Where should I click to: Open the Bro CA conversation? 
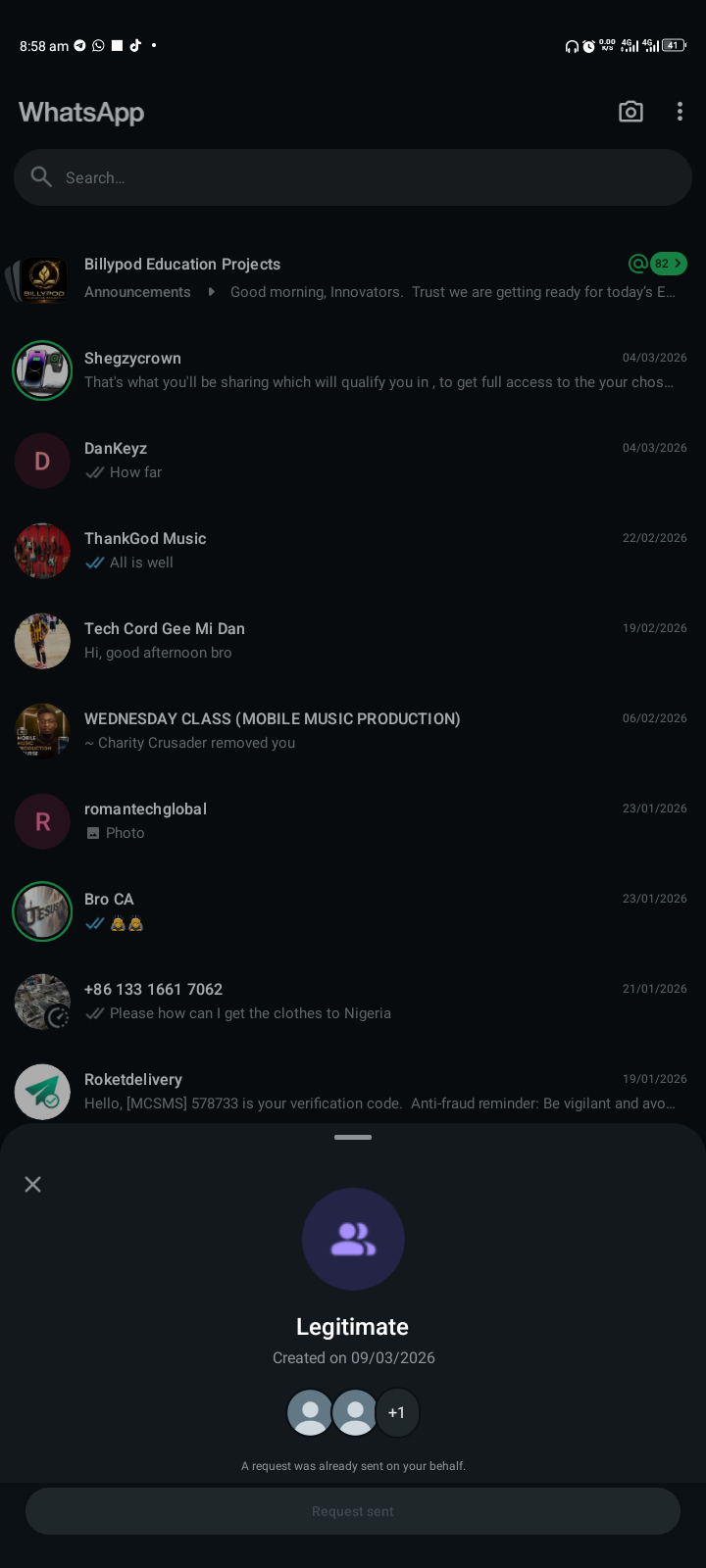tap(353, 911)
